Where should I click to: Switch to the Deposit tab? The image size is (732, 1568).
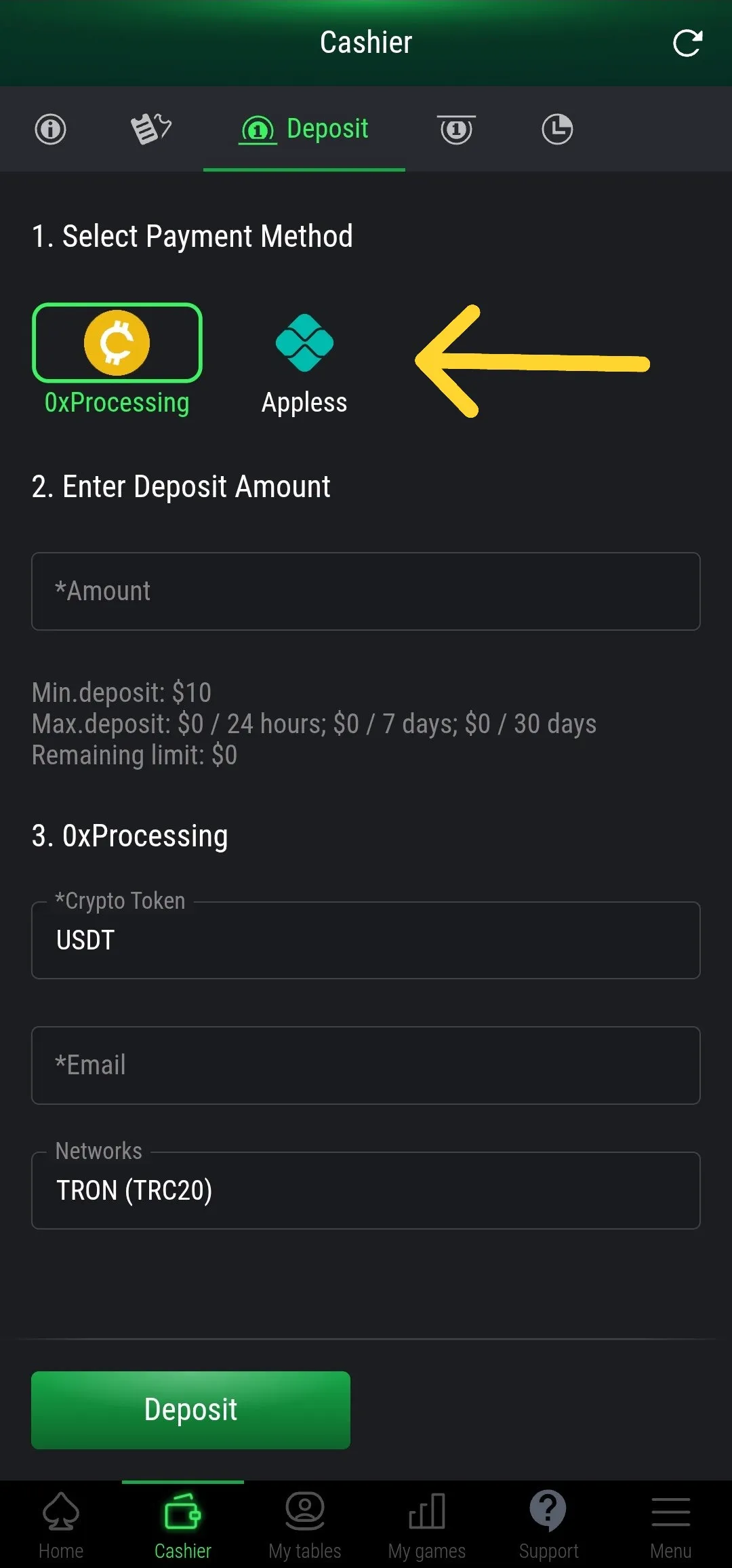pos(304,129)
